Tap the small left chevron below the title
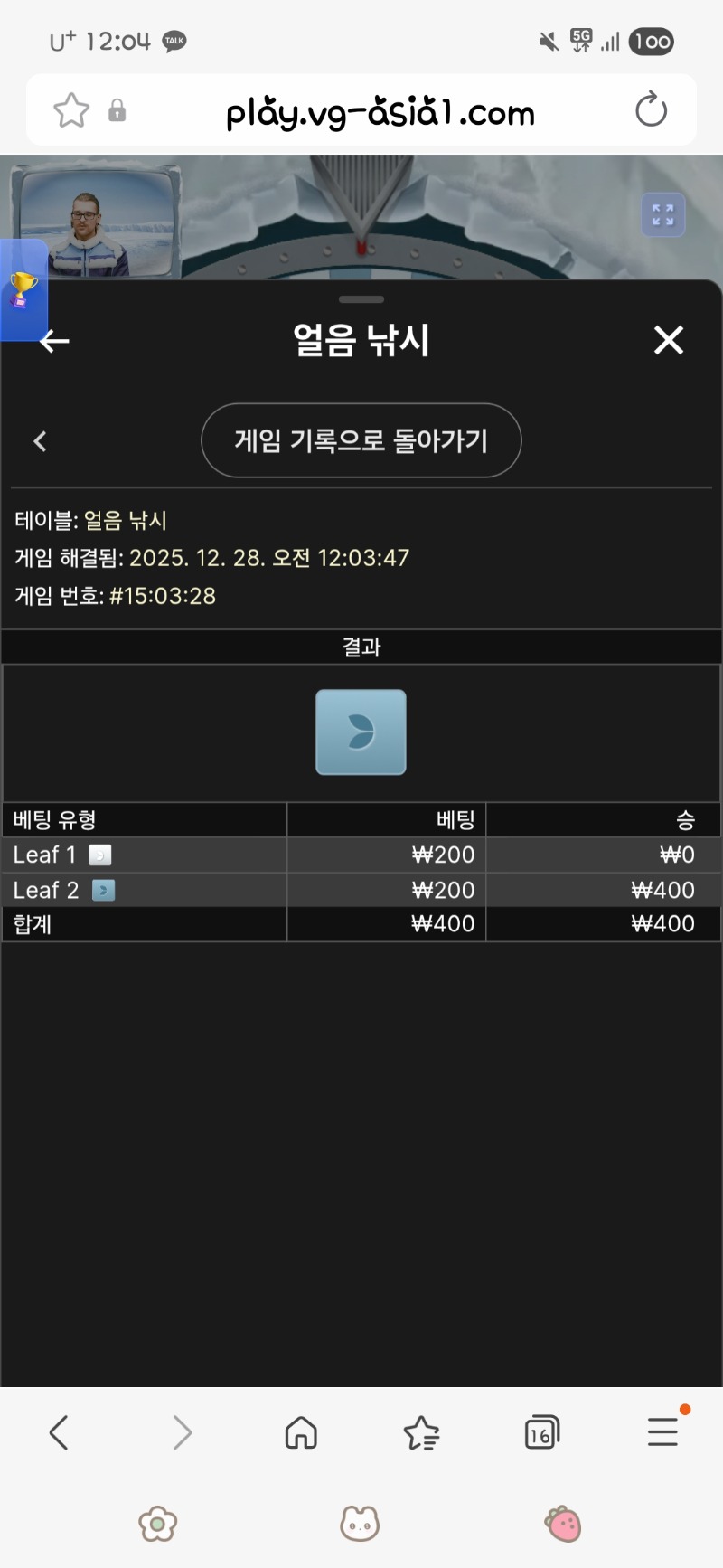The height and width of the screenshot is (1568, 723). click(x=40, y=441)
